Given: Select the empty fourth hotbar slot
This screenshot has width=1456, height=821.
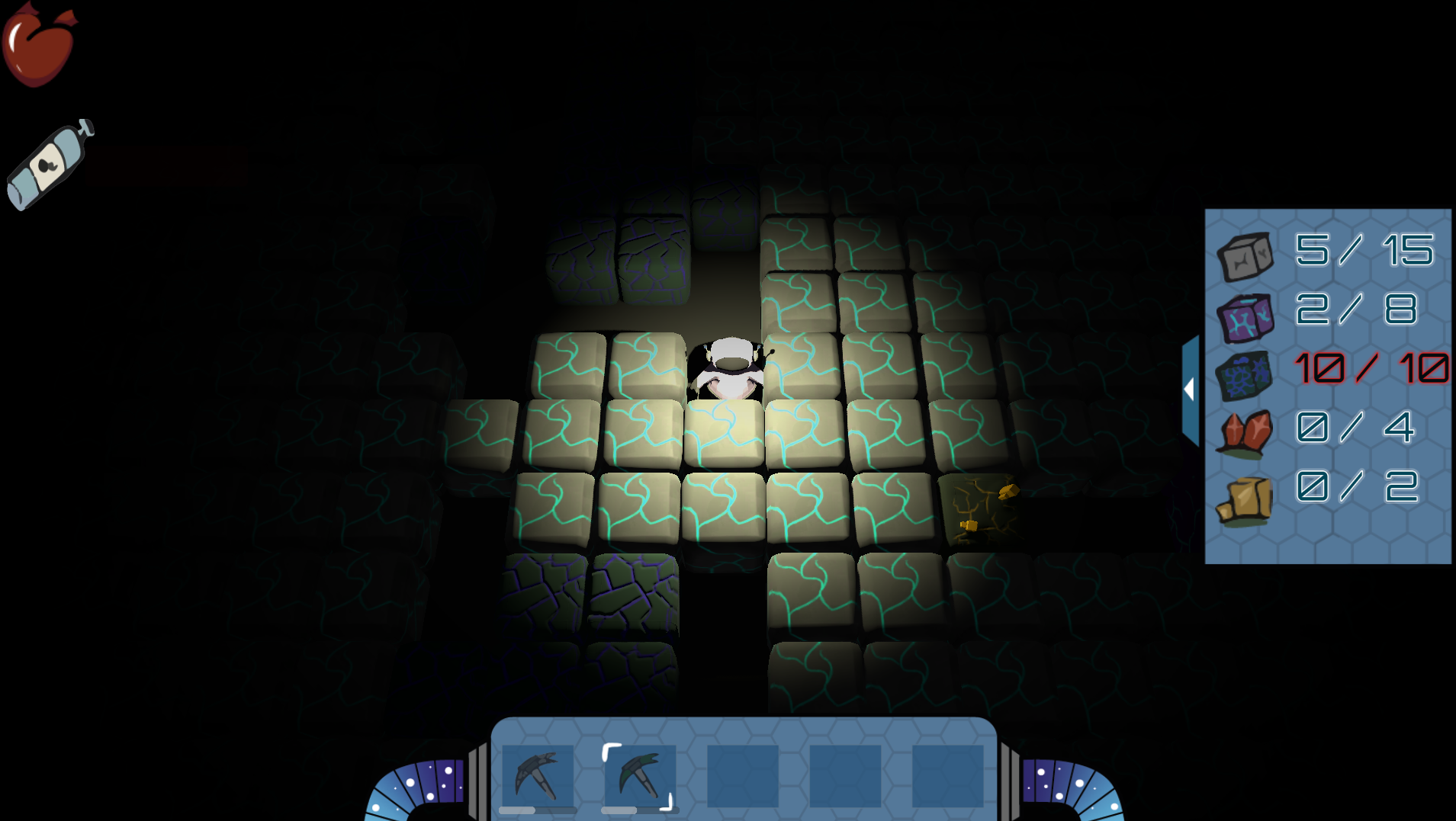Looking at the screenshot, I should point(844,775).
